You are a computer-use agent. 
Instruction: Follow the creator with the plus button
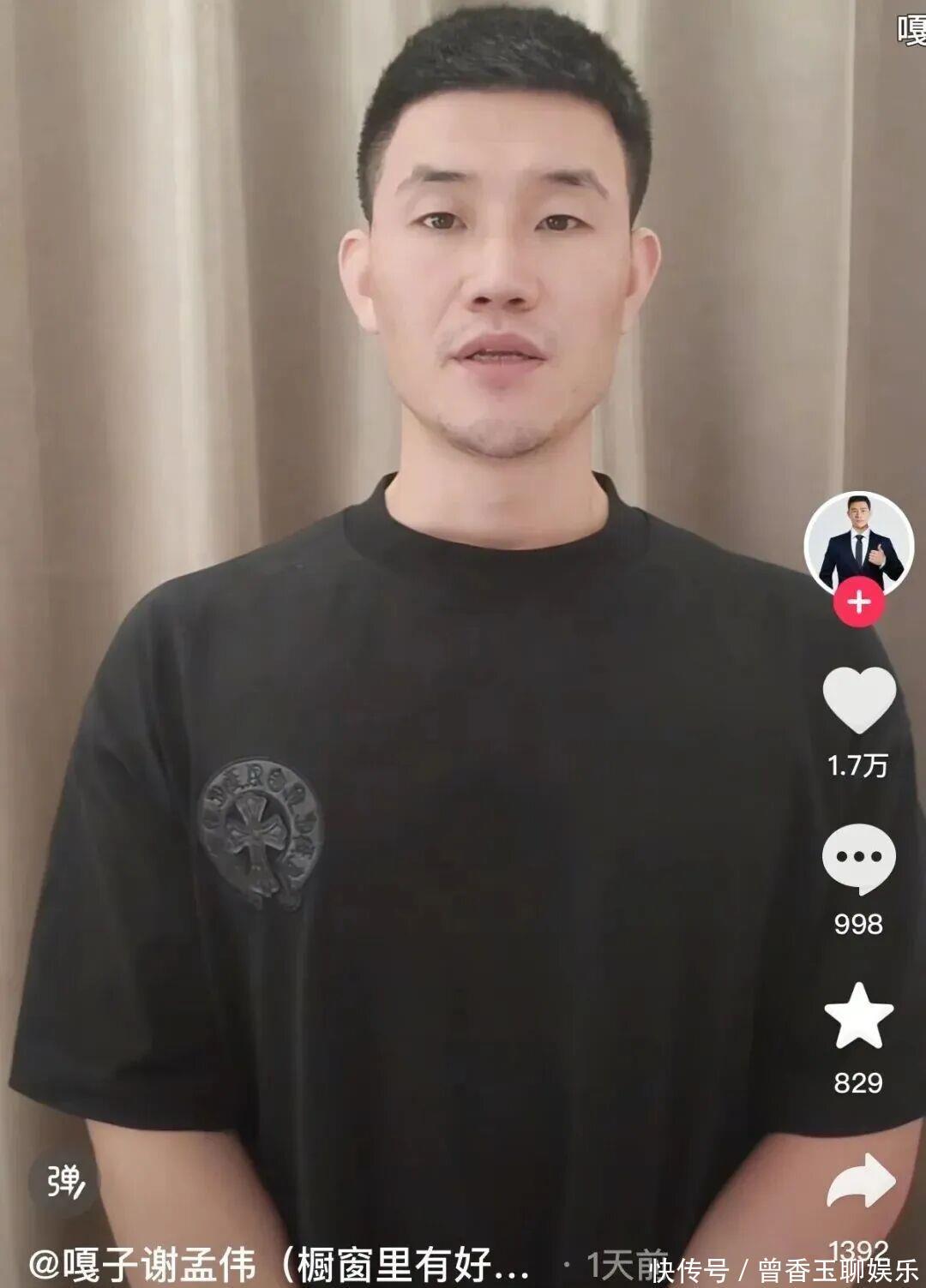pyautogui.click(x=858, y=602)
